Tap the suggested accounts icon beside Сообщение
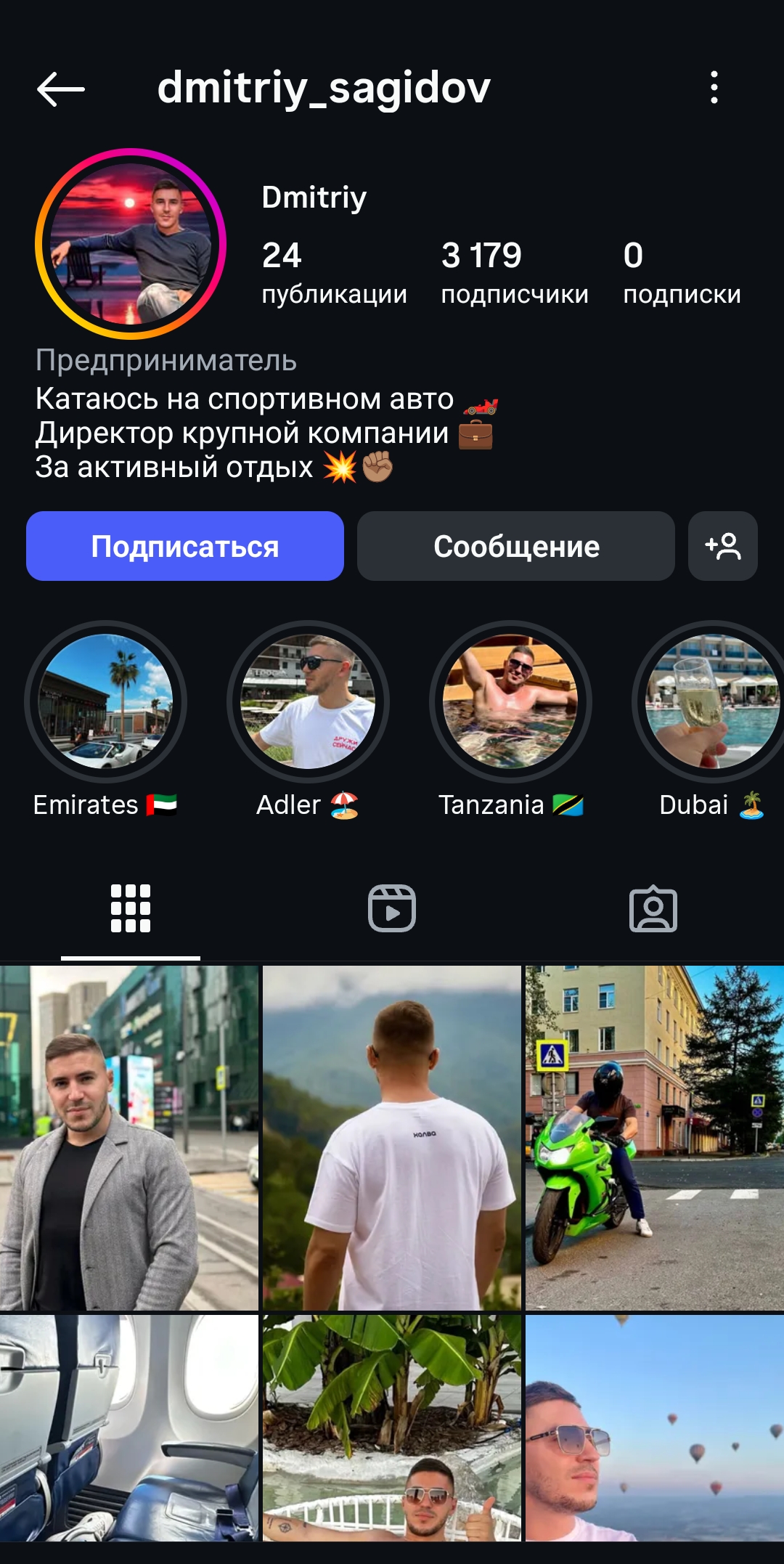 point(723,547)
